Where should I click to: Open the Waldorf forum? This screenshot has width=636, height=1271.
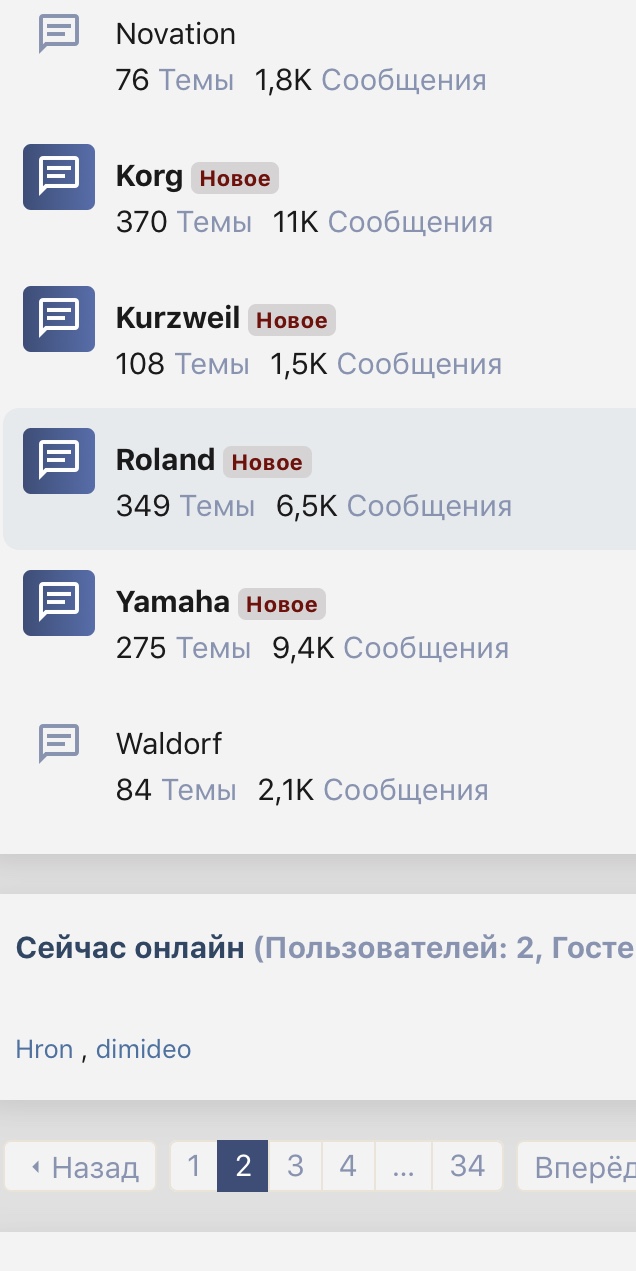click(169, 744)
